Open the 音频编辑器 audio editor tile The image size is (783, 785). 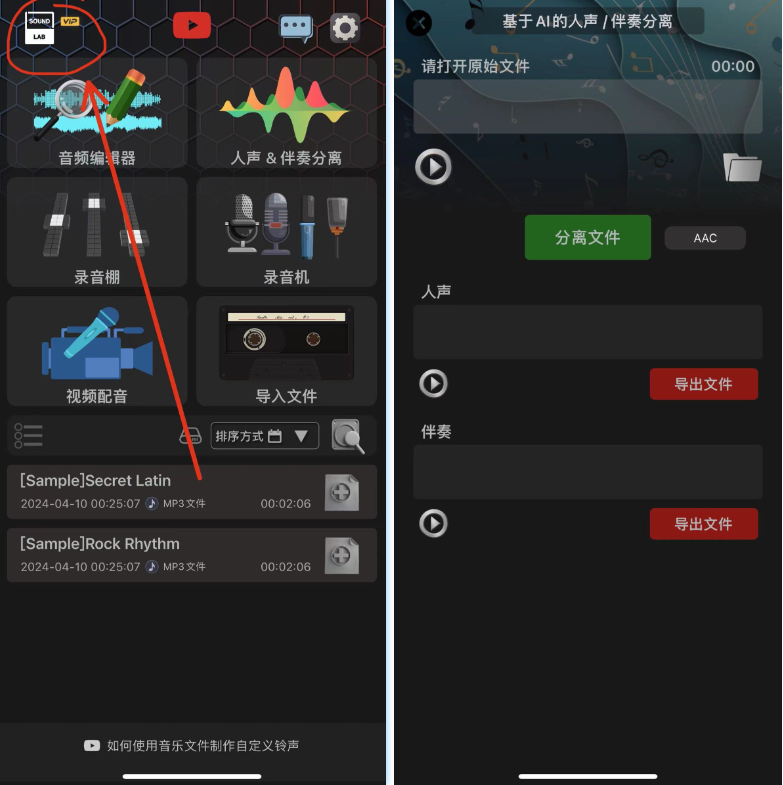pos(97,113)
